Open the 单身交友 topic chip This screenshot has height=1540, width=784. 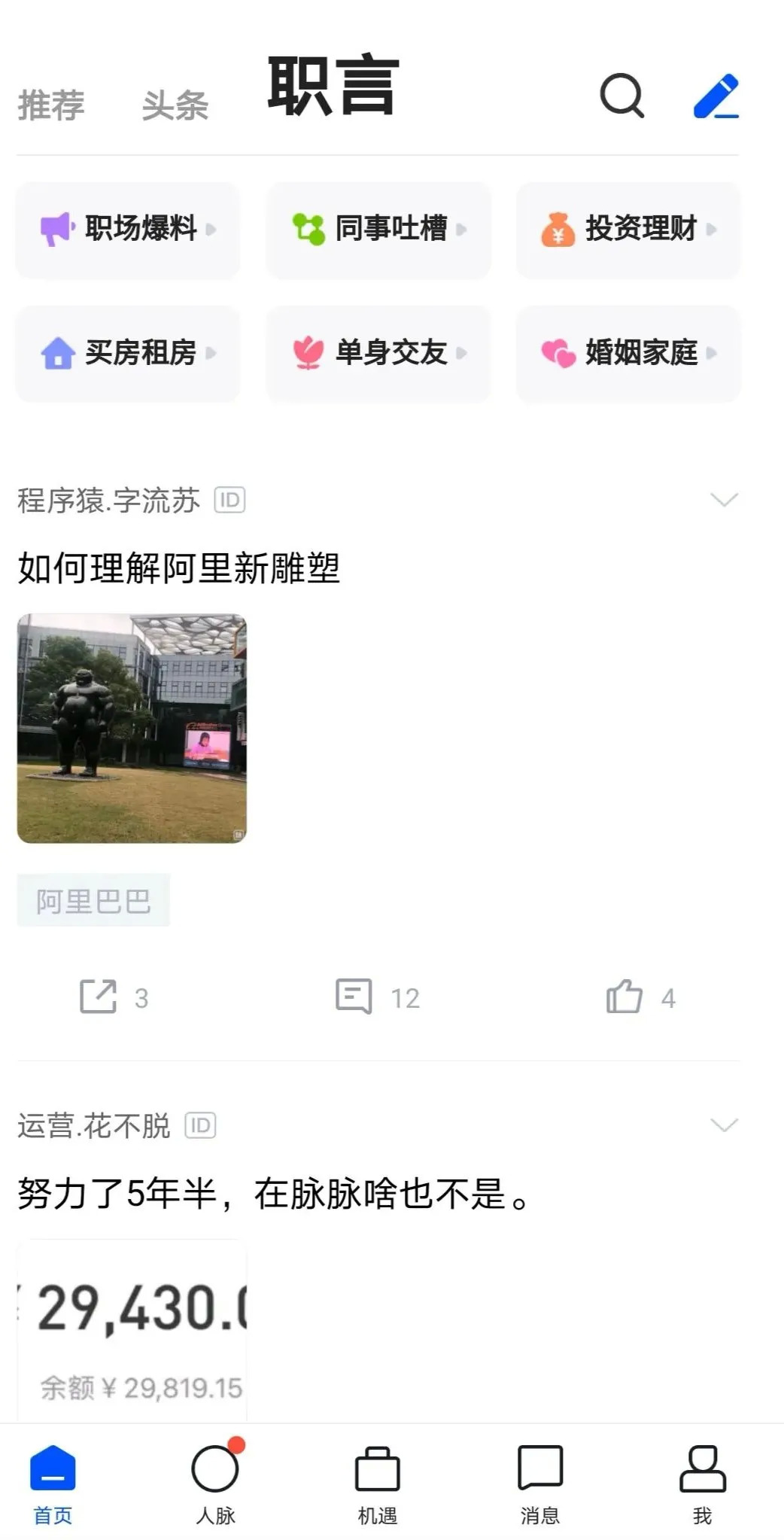(378, 352)
